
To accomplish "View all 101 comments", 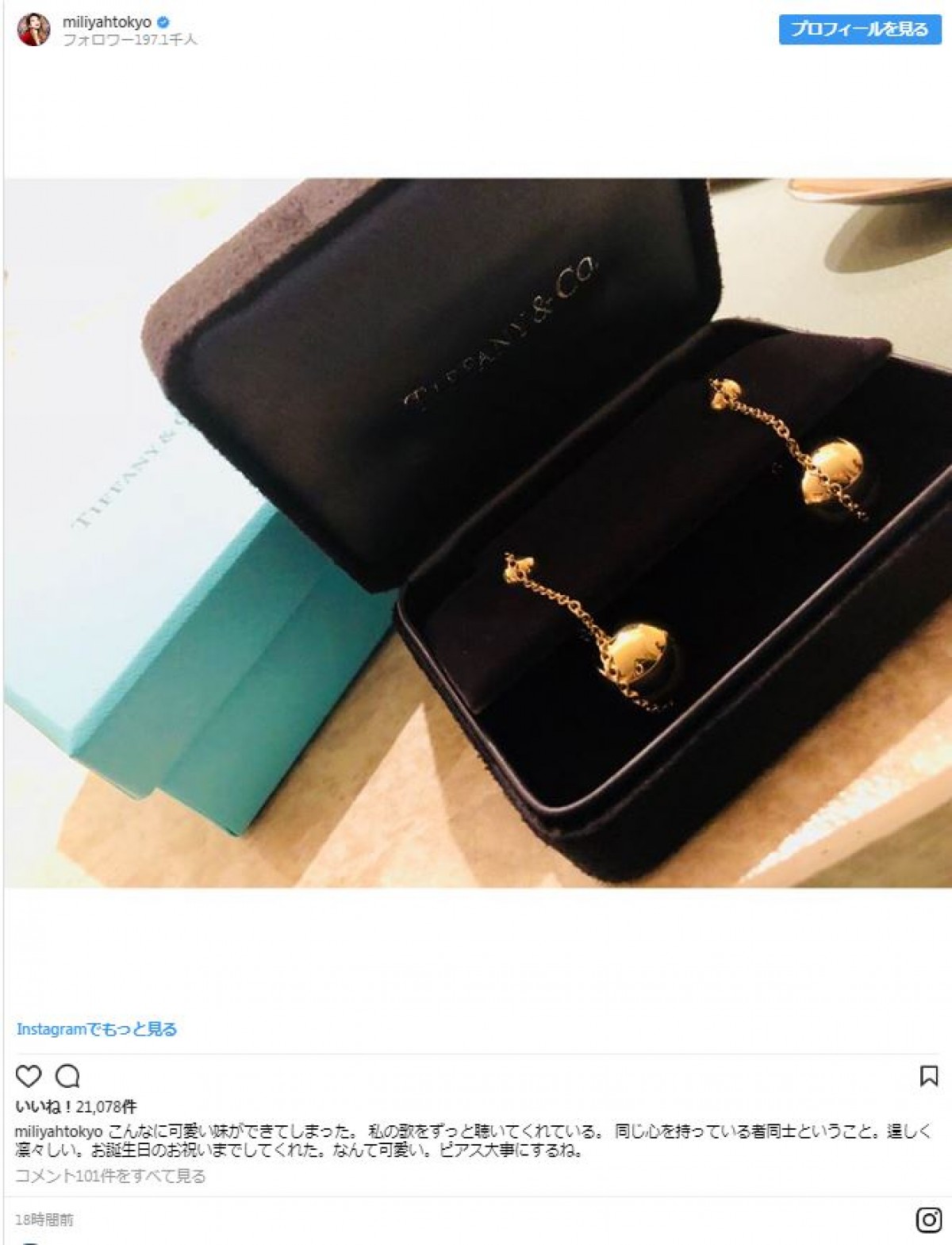I will click(x=110, y=1176).
